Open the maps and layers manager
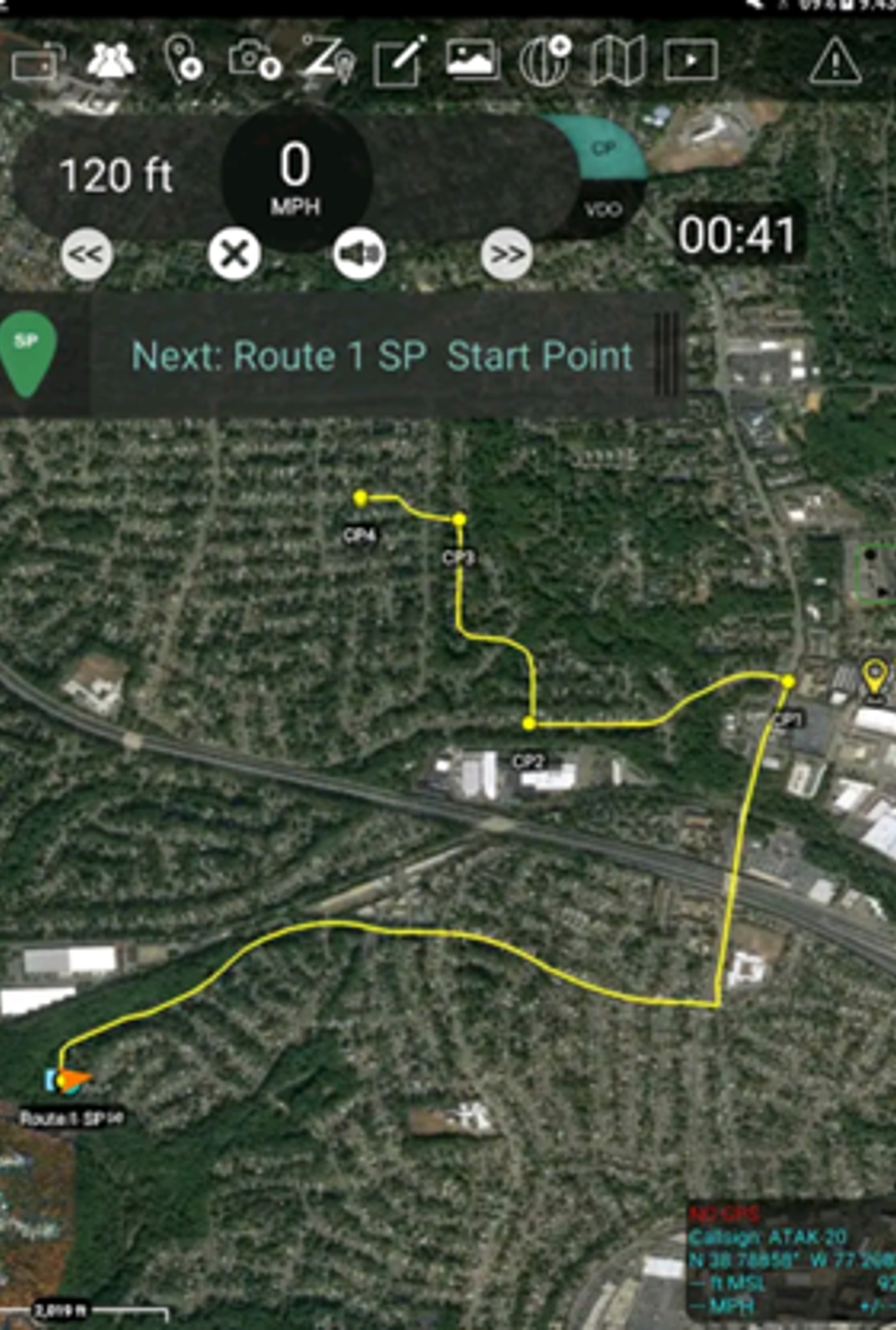The width and height of the screenshot is (896, 1330). tap(617, 60)
